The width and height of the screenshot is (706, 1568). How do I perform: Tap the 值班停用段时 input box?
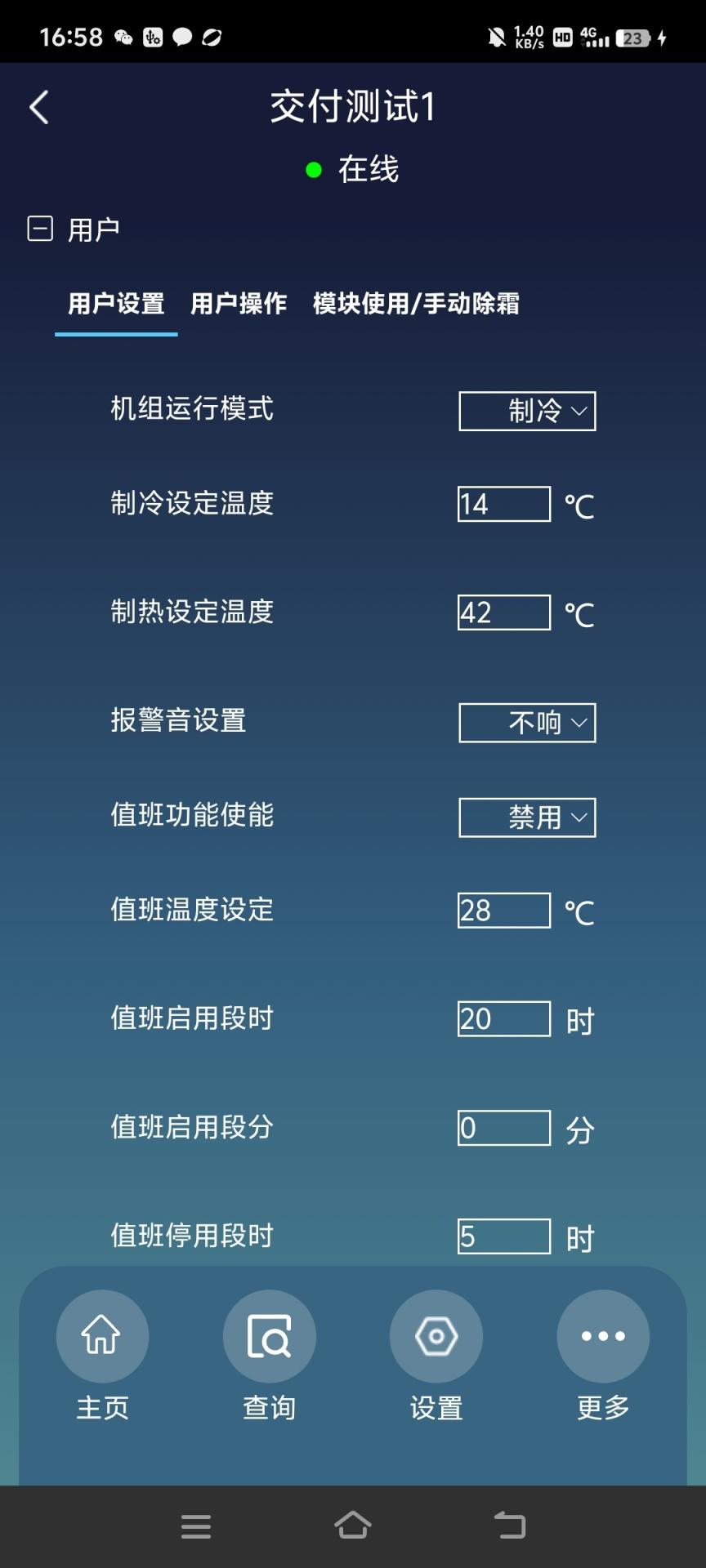coord(503,1236)
